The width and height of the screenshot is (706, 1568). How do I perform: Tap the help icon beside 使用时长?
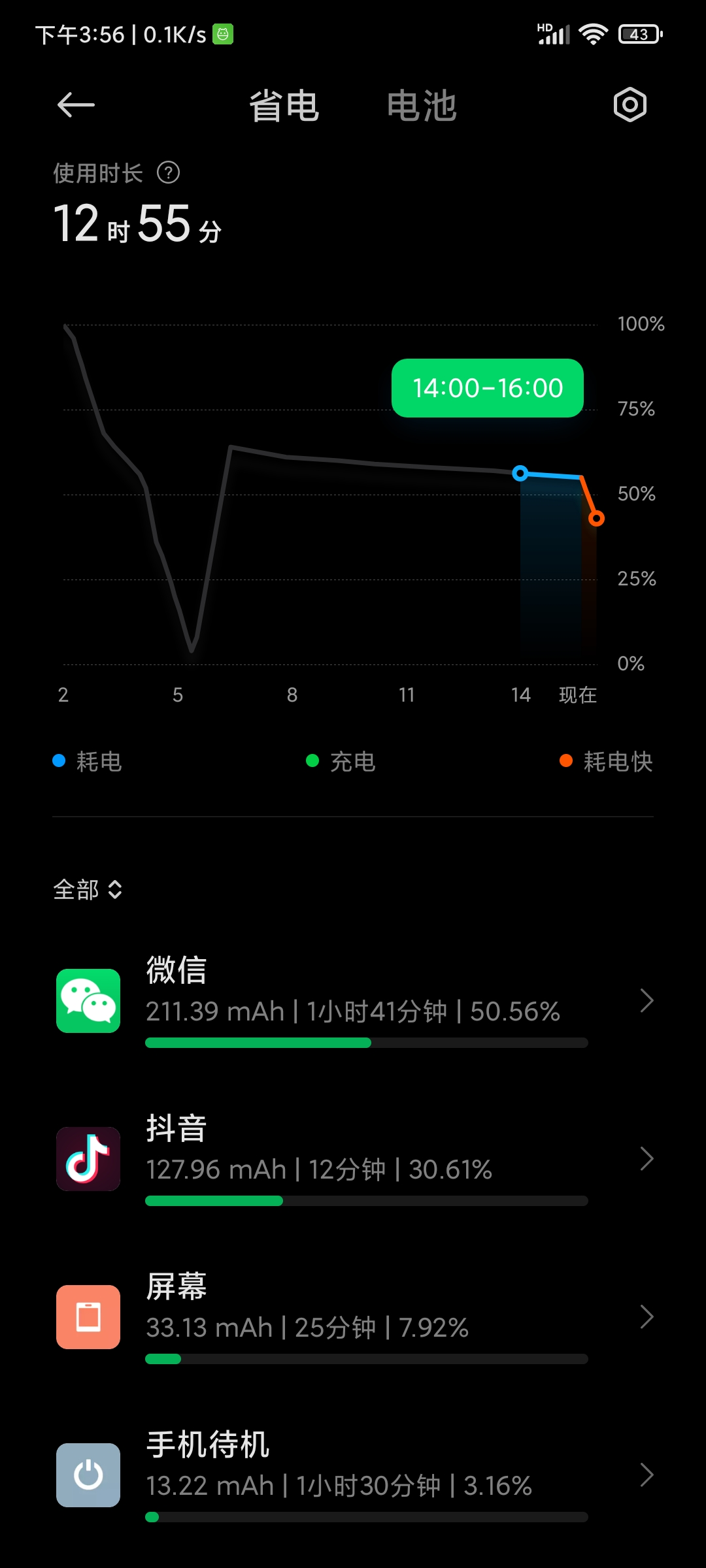click(x=169, y=173)
